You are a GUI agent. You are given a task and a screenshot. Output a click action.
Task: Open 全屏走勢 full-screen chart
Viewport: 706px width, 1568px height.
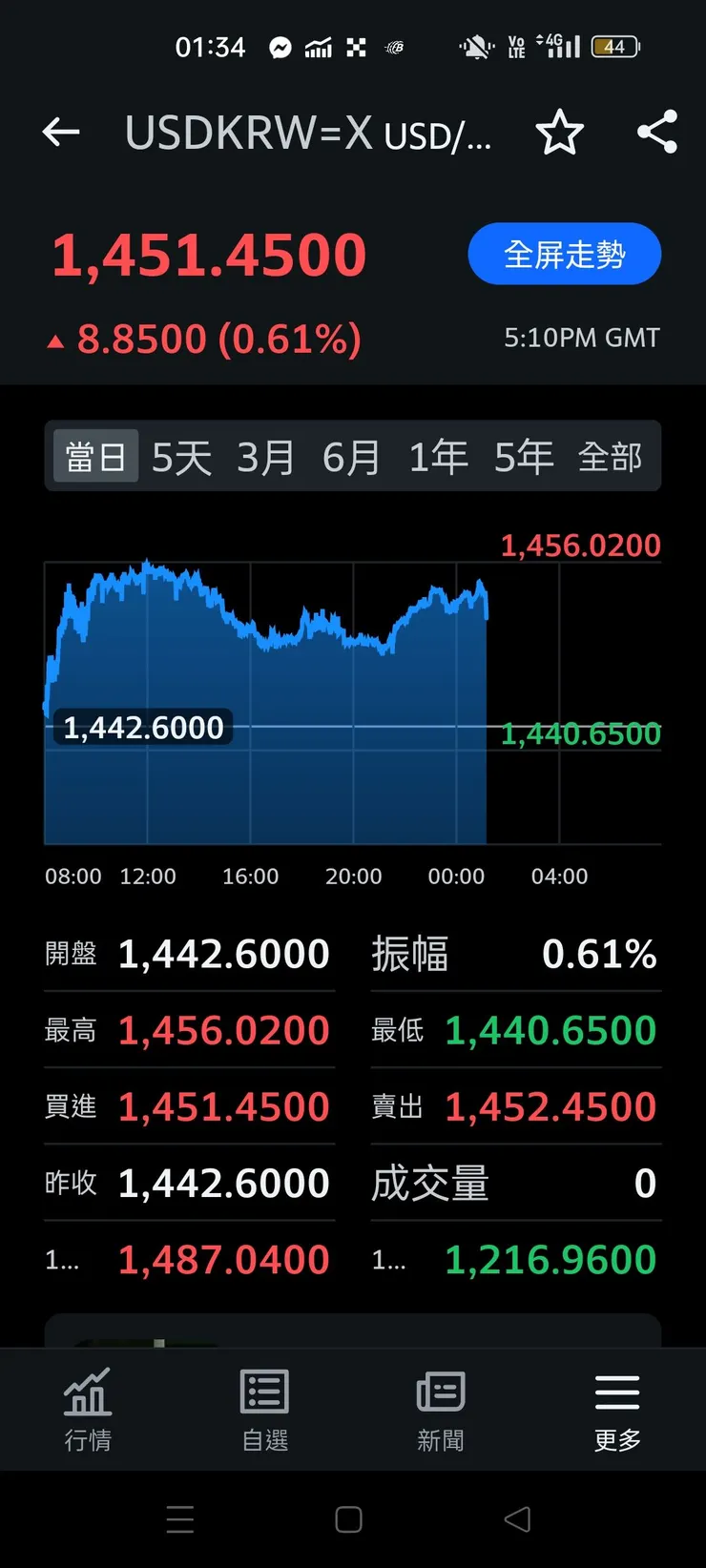coord(564,254)
